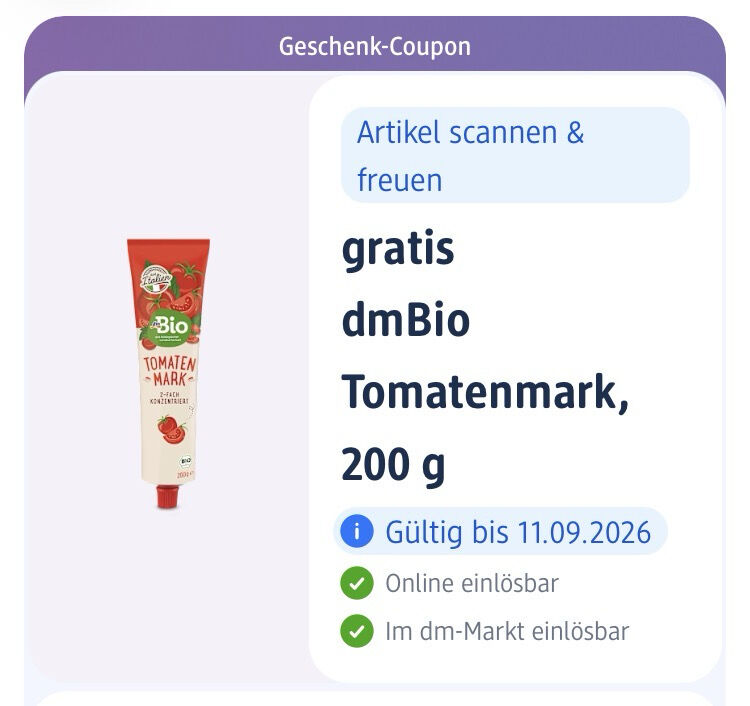
Task: Tap the info icon beside Gültig bis 11.09.2026
Action: coord(356,531)
